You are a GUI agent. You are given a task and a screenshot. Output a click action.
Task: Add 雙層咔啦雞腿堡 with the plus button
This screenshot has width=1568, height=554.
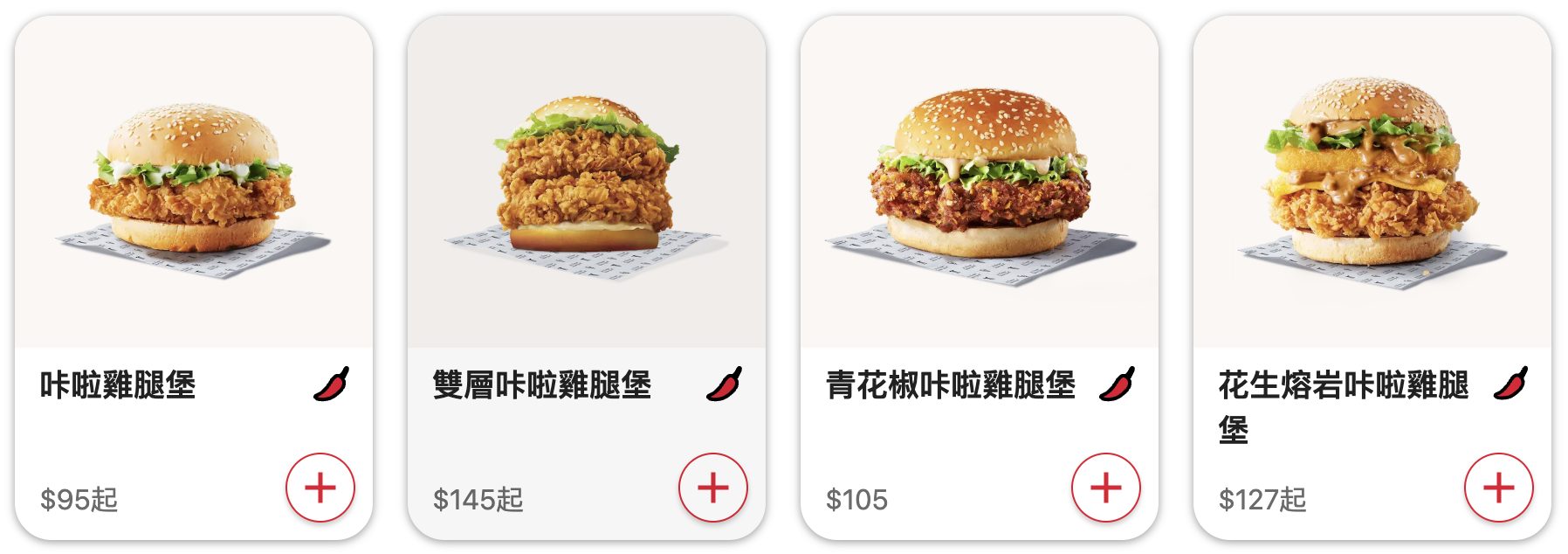[x=712, y=488]
